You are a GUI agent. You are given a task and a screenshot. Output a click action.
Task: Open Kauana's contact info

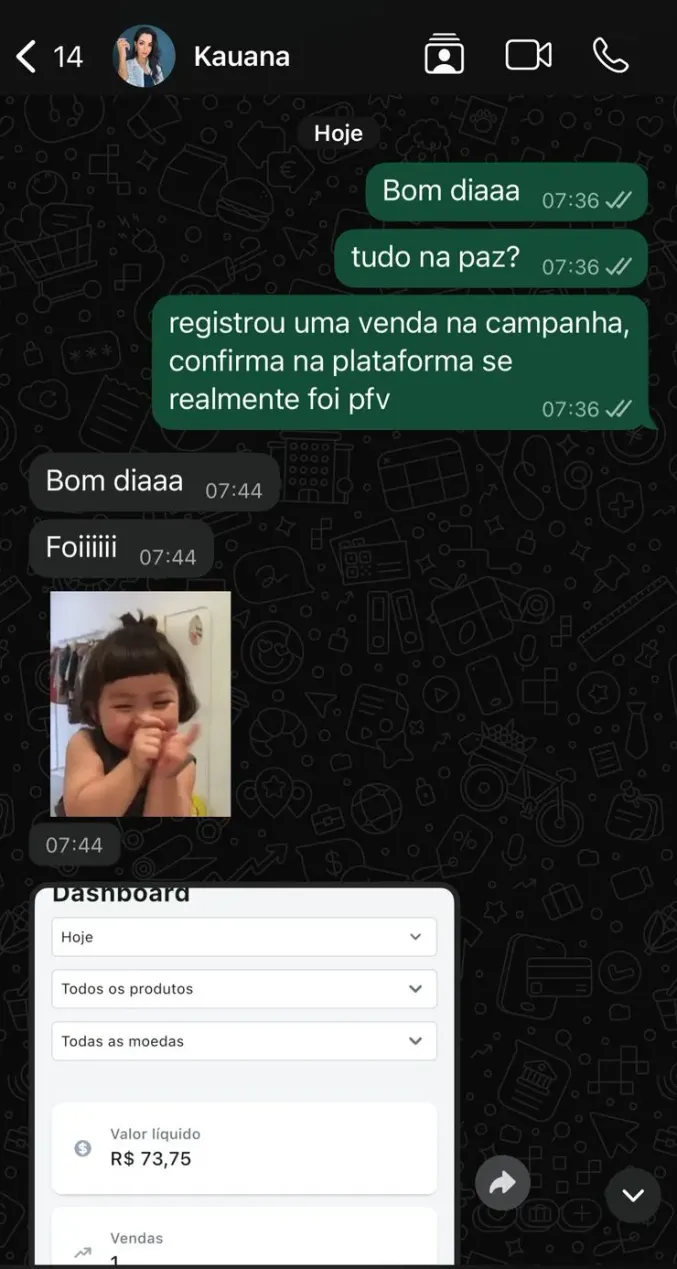point(241,56)
